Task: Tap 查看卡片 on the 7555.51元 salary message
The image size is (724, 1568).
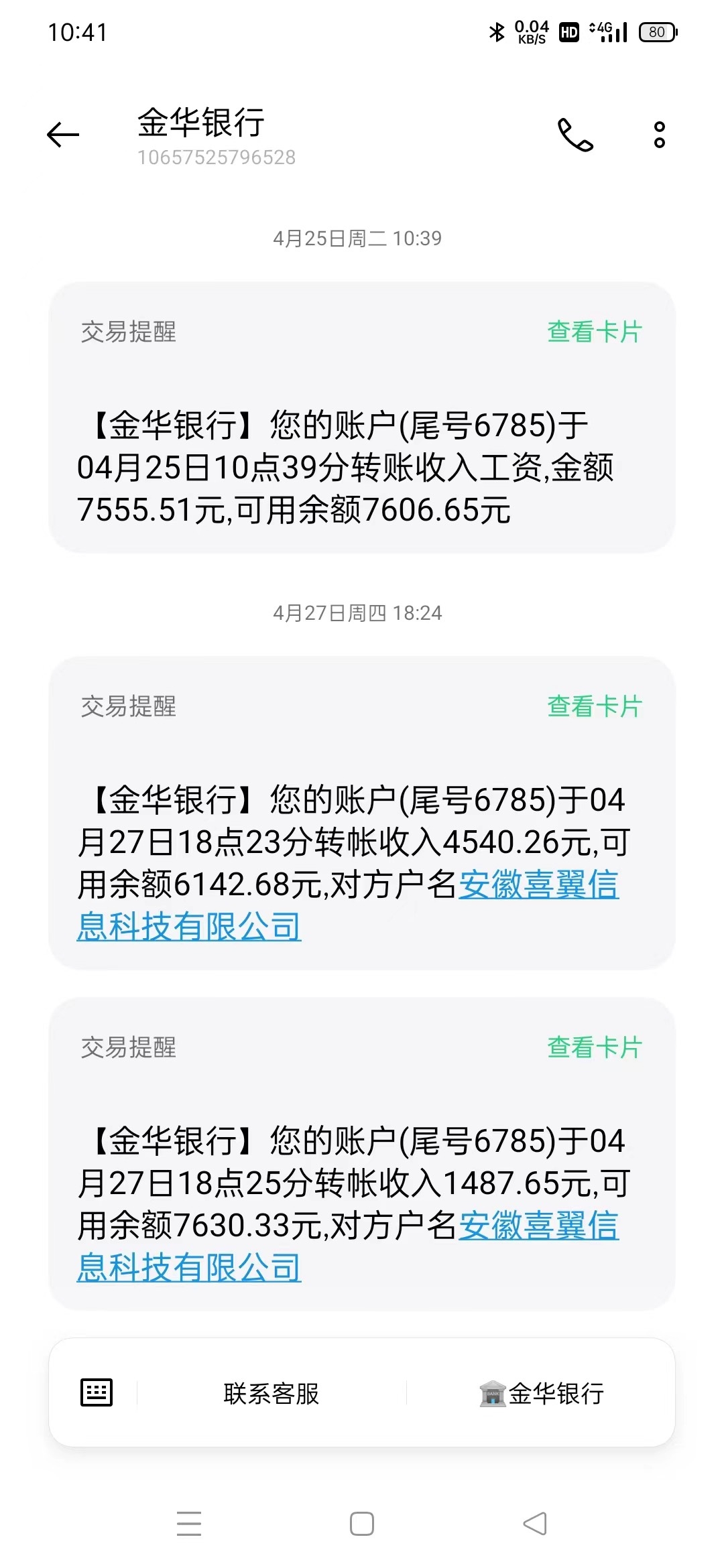Action: click(594, 332)
